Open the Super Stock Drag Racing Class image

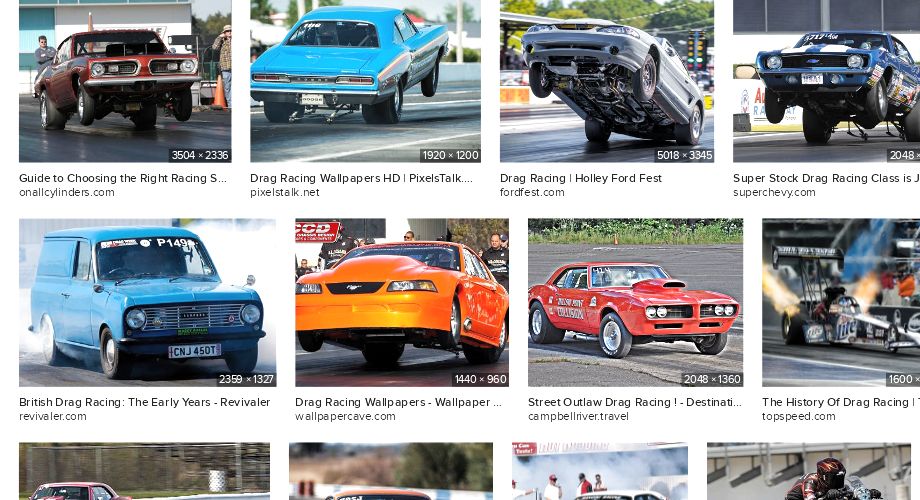click(x=826, y=81)
